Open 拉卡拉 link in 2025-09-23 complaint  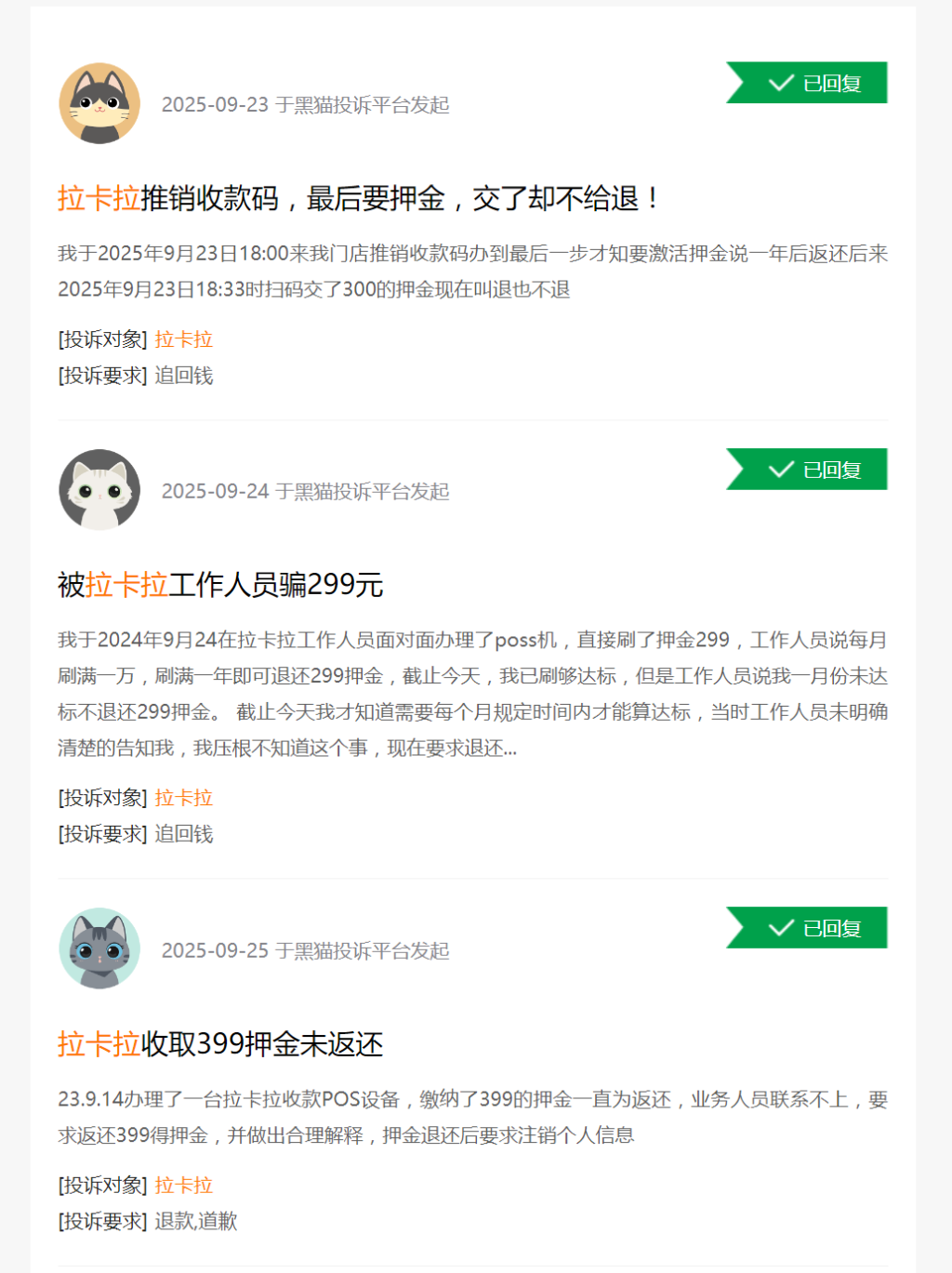[x=183, y=339]
